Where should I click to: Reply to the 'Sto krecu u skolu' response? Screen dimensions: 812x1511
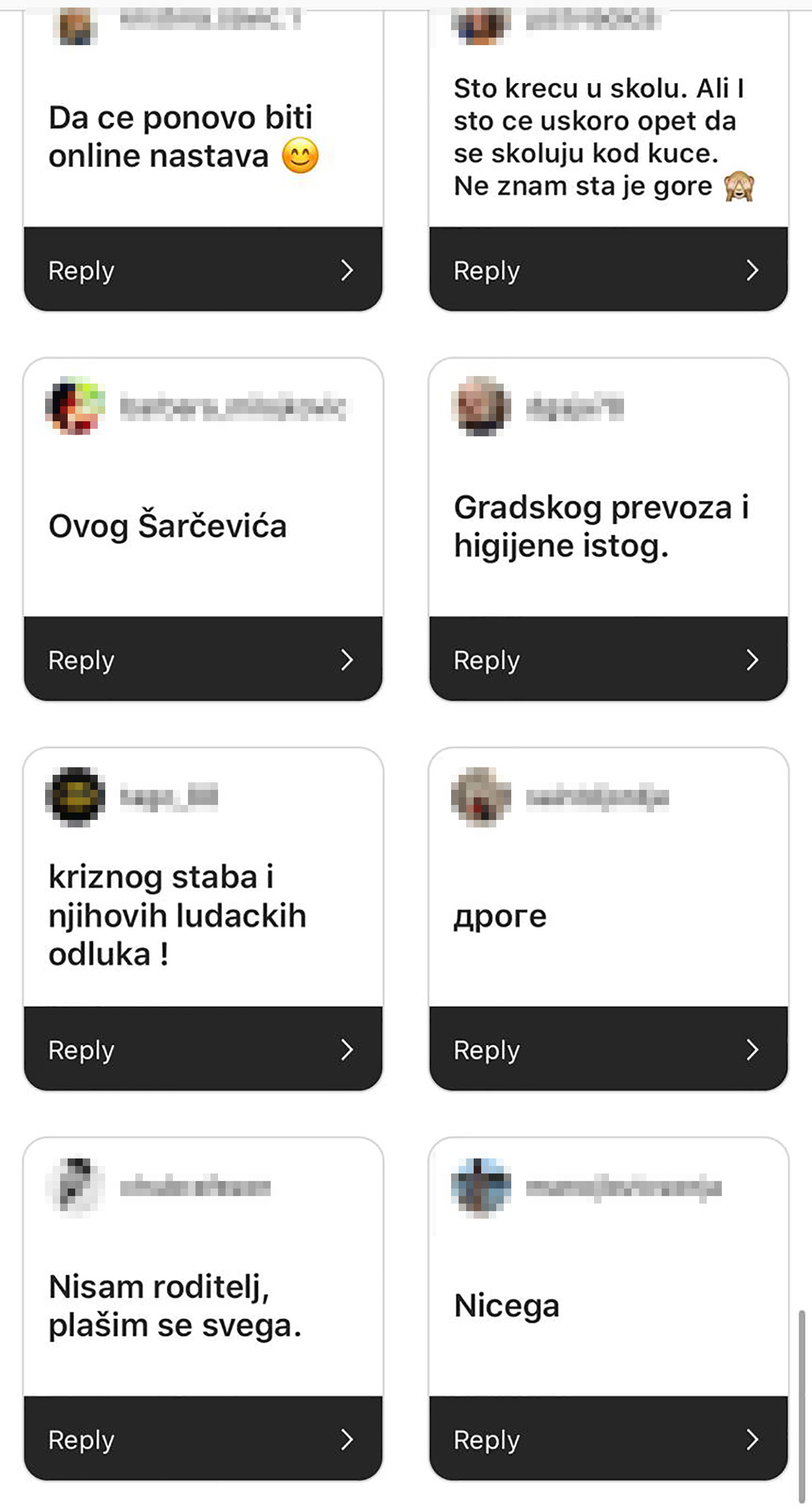point(608,269)
